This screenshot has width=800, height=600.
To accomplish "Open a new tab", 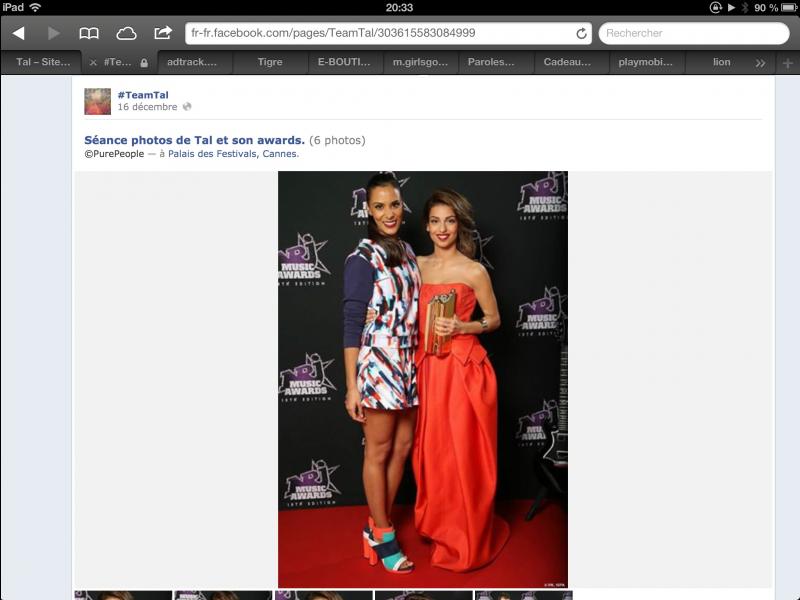I will (786, 62).
